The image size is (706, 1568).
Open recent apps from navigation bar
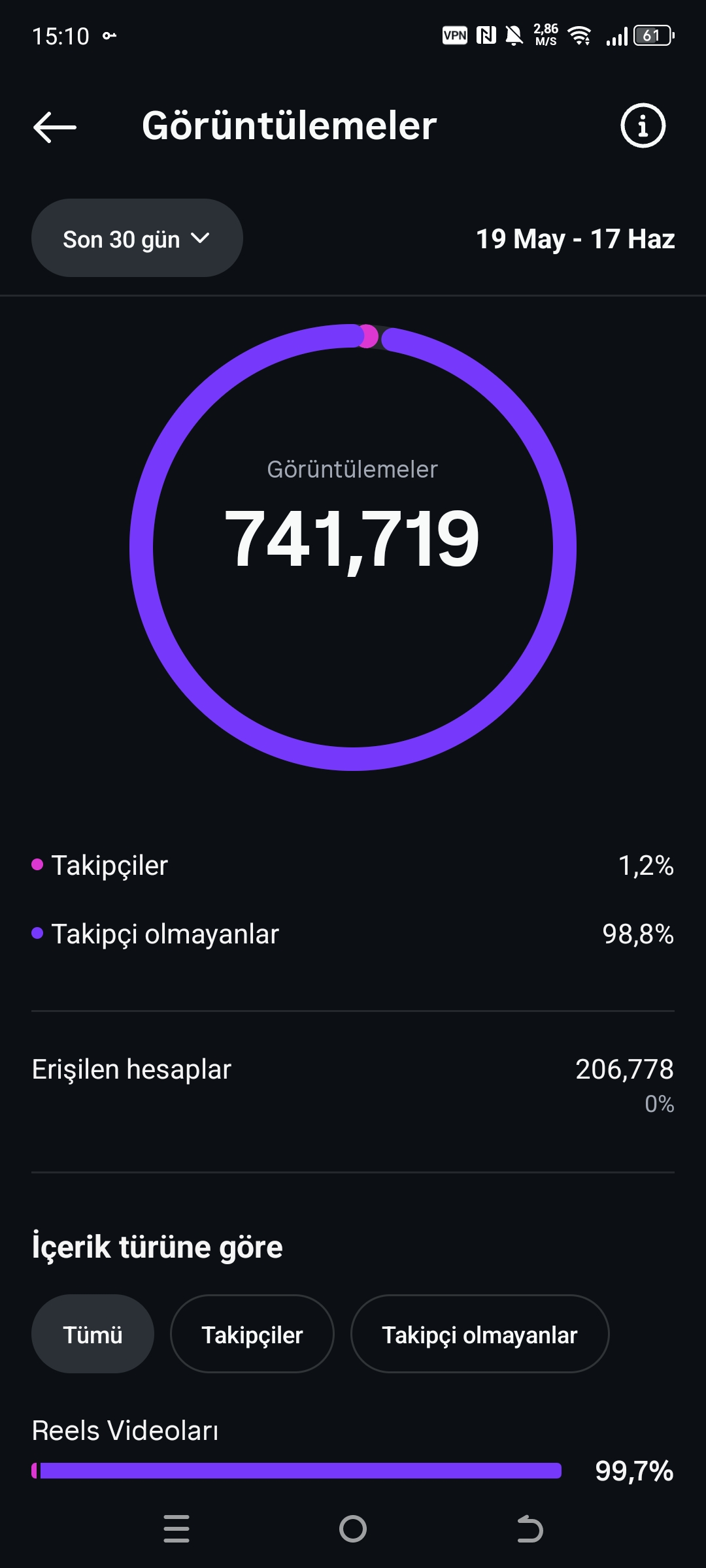pos(176,1529)
